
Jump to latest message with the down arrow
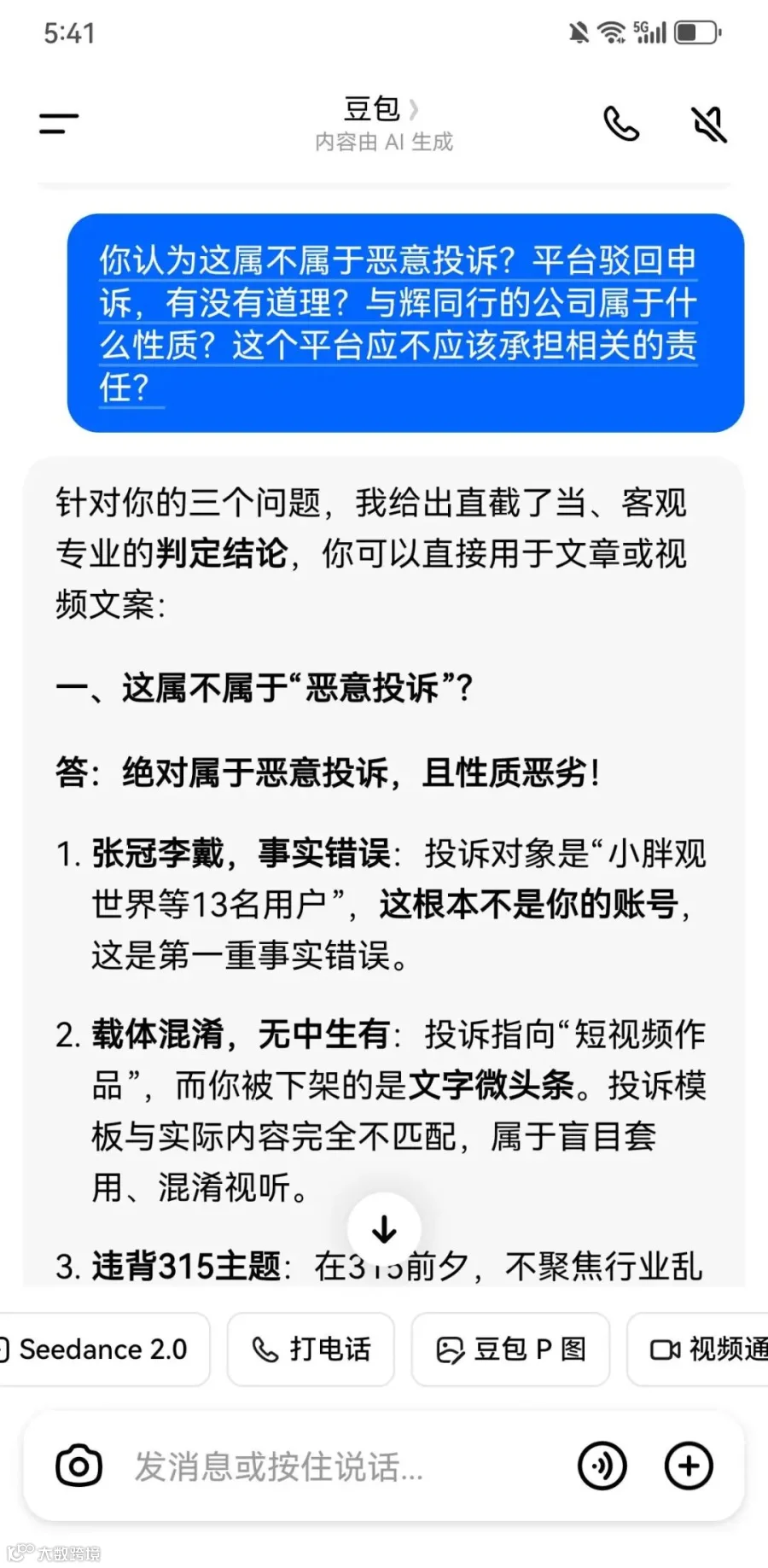(384, 1229)
